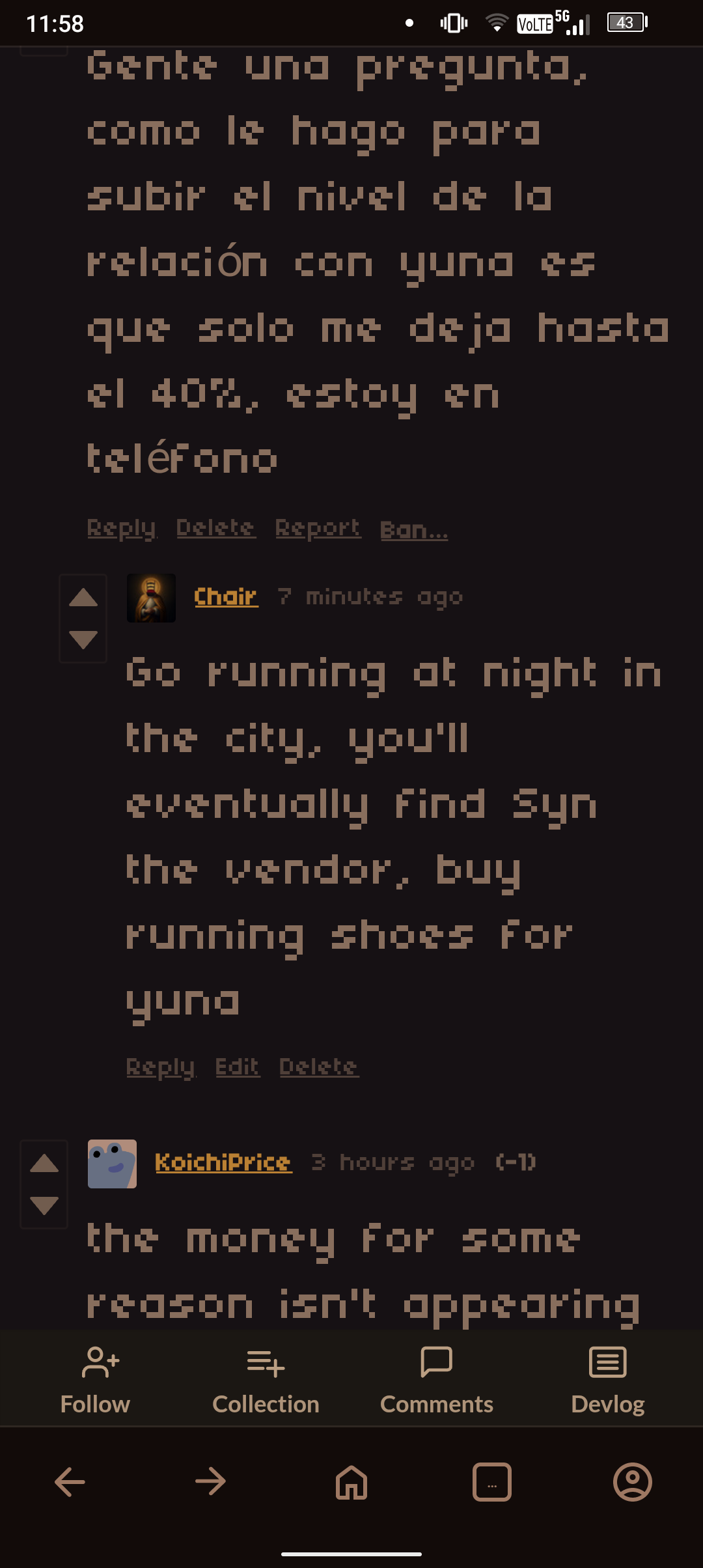Open the Ban… option
703x1568 pixels.
click(414, 529)
